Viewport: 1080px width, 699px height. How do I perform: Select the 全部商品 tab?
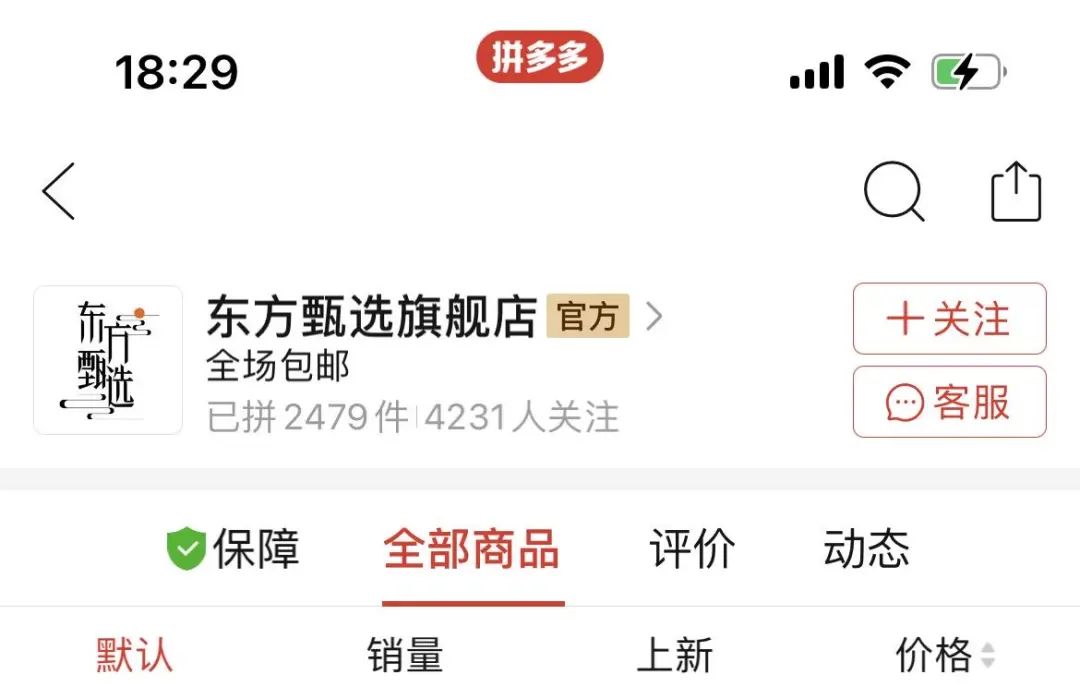tap(472, 550)
